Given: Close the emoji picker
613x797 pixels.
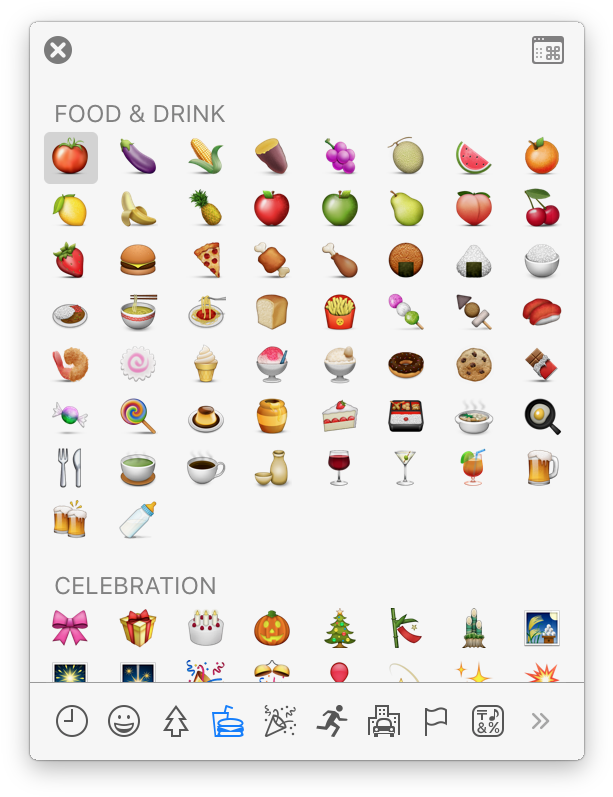Looking at the screenshot, I should [x=58, y=50].
